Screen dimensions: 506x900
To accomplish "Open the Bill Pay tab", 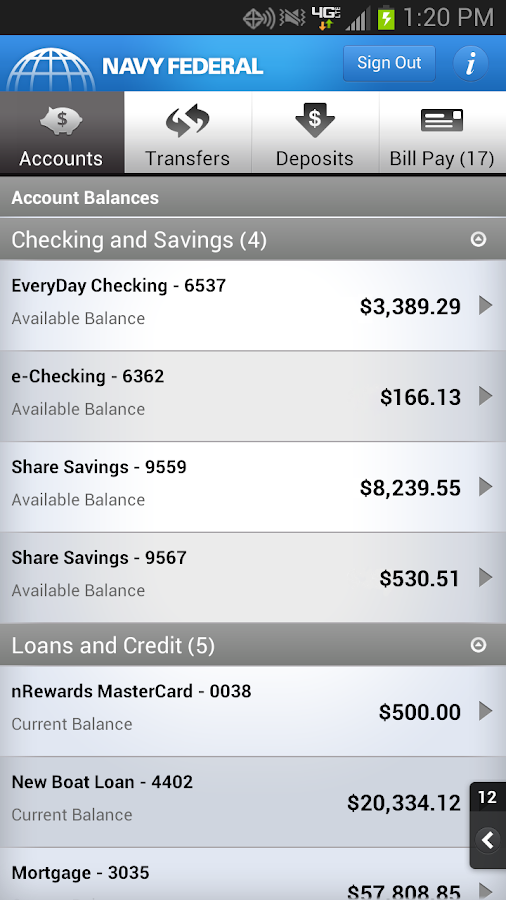I will coord(442,133).
